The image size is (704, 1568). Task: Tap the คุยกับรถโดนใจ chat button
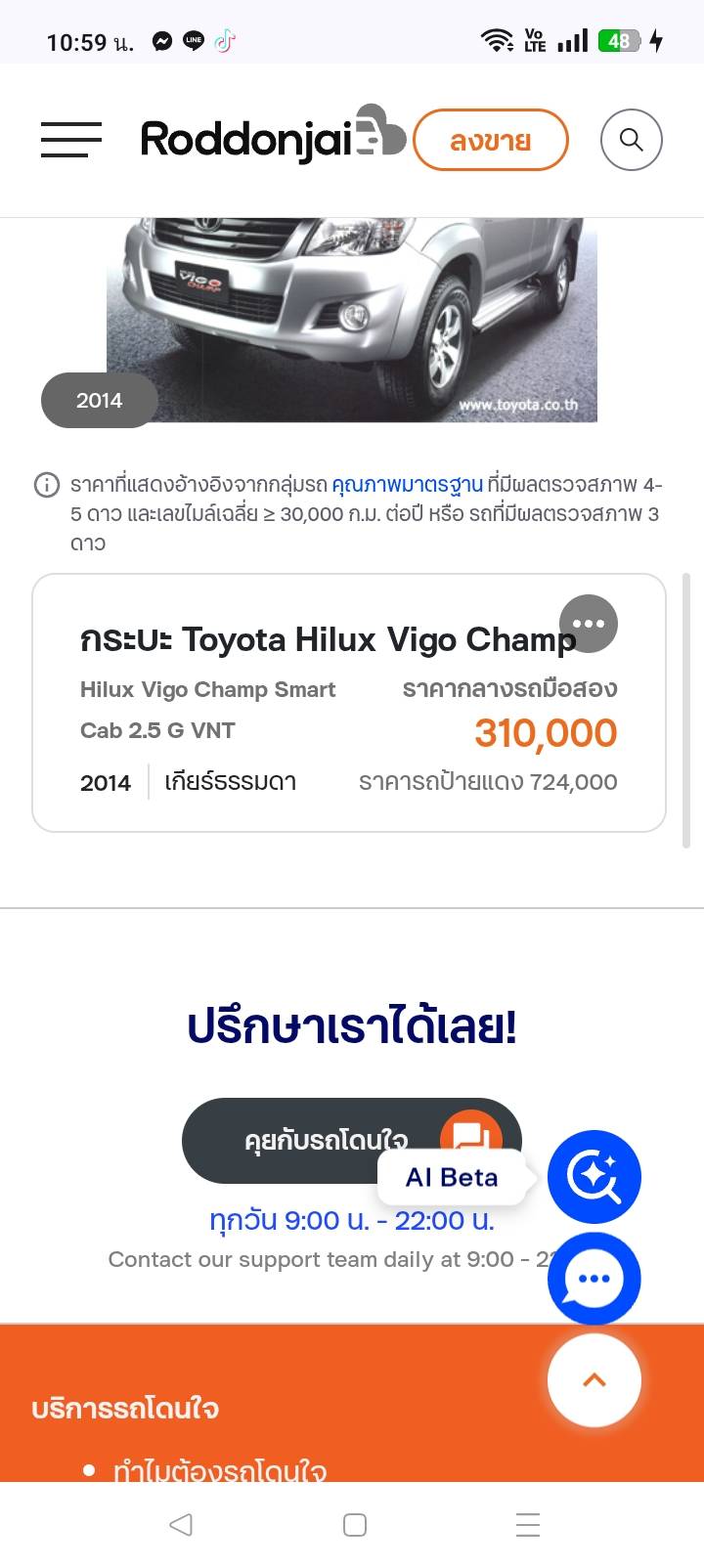point(326,1140)
